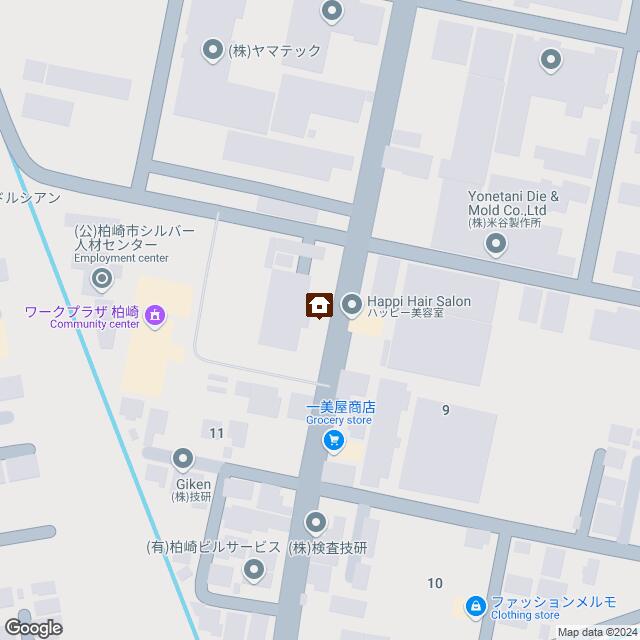Tap the brown house marker
This screenshot has width=640, height=640.
coord(319,305)
